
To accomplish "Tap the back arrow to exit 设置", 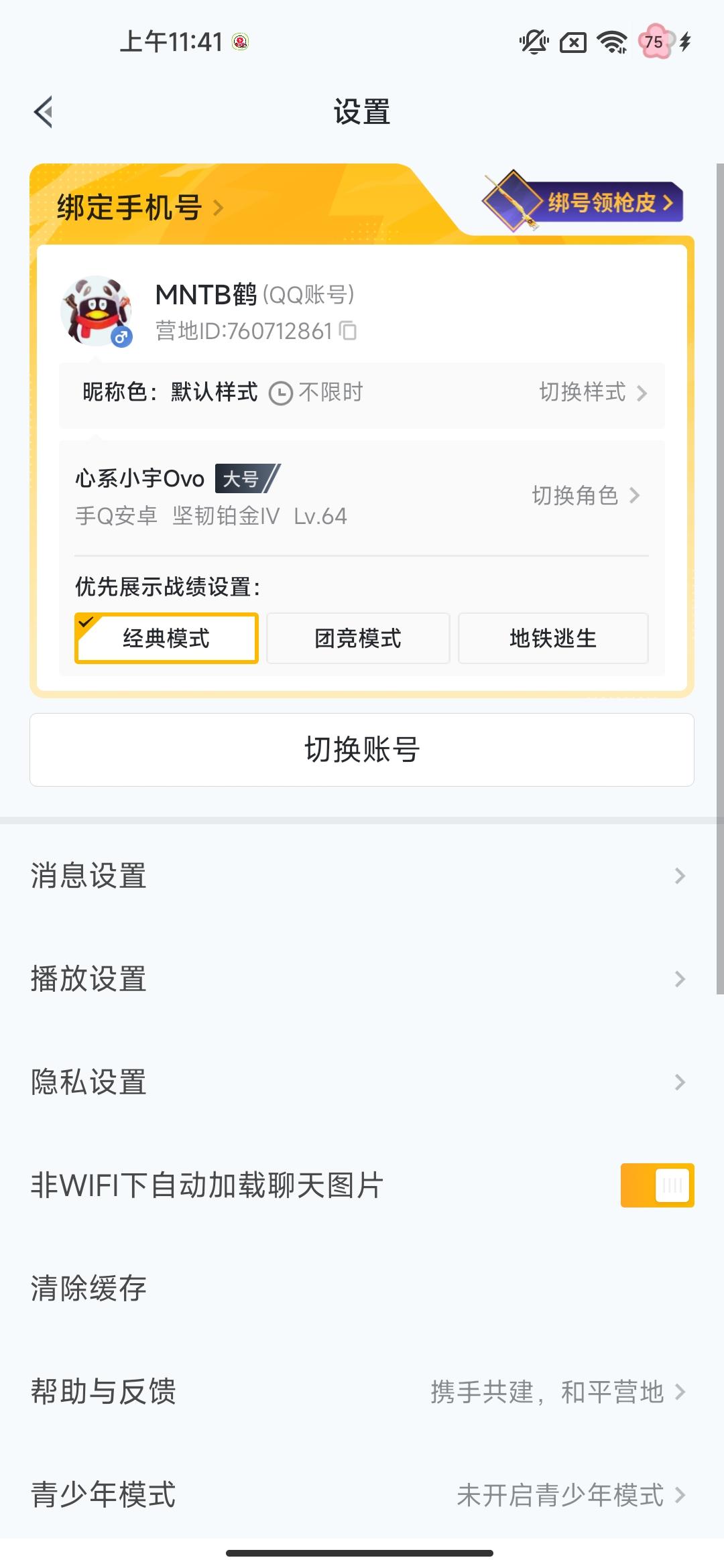I will (44, 111).
